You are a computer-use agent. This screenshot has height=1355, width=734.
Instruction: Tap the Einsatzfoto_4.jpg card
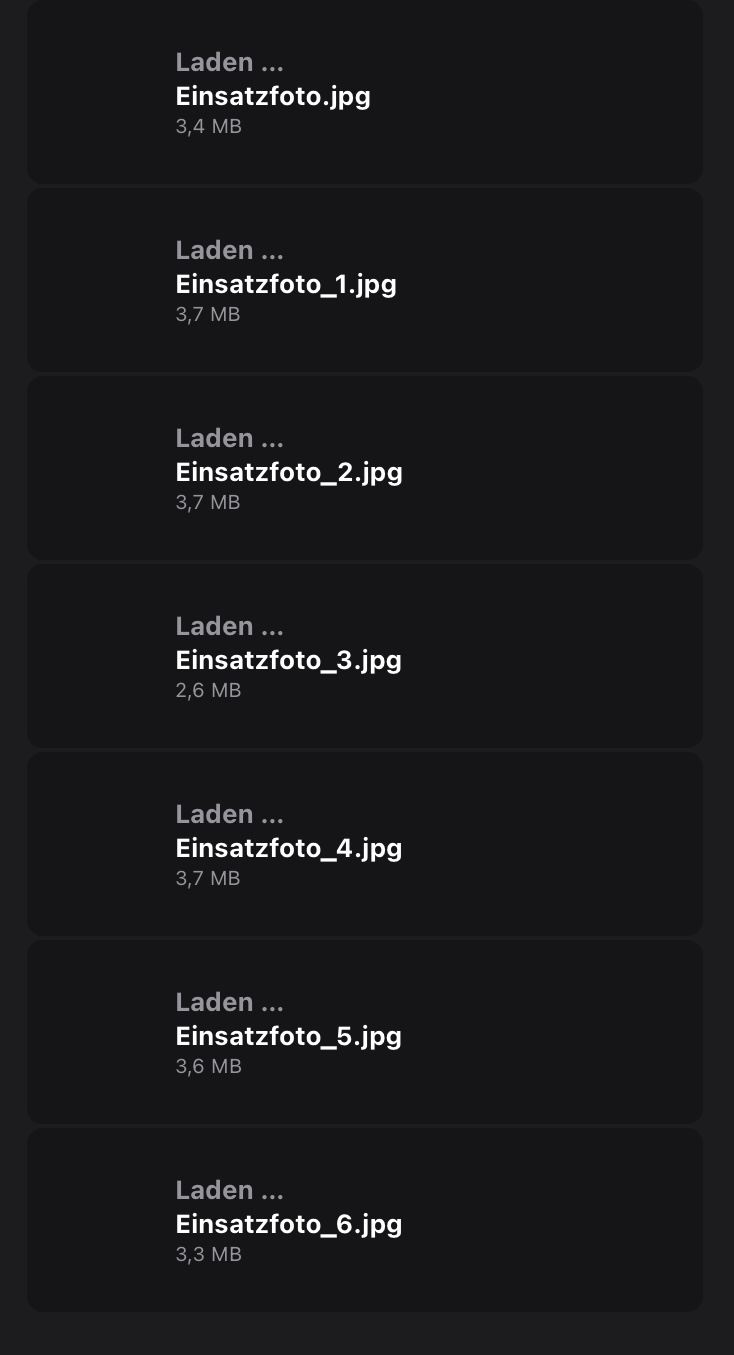click(364, 845)
